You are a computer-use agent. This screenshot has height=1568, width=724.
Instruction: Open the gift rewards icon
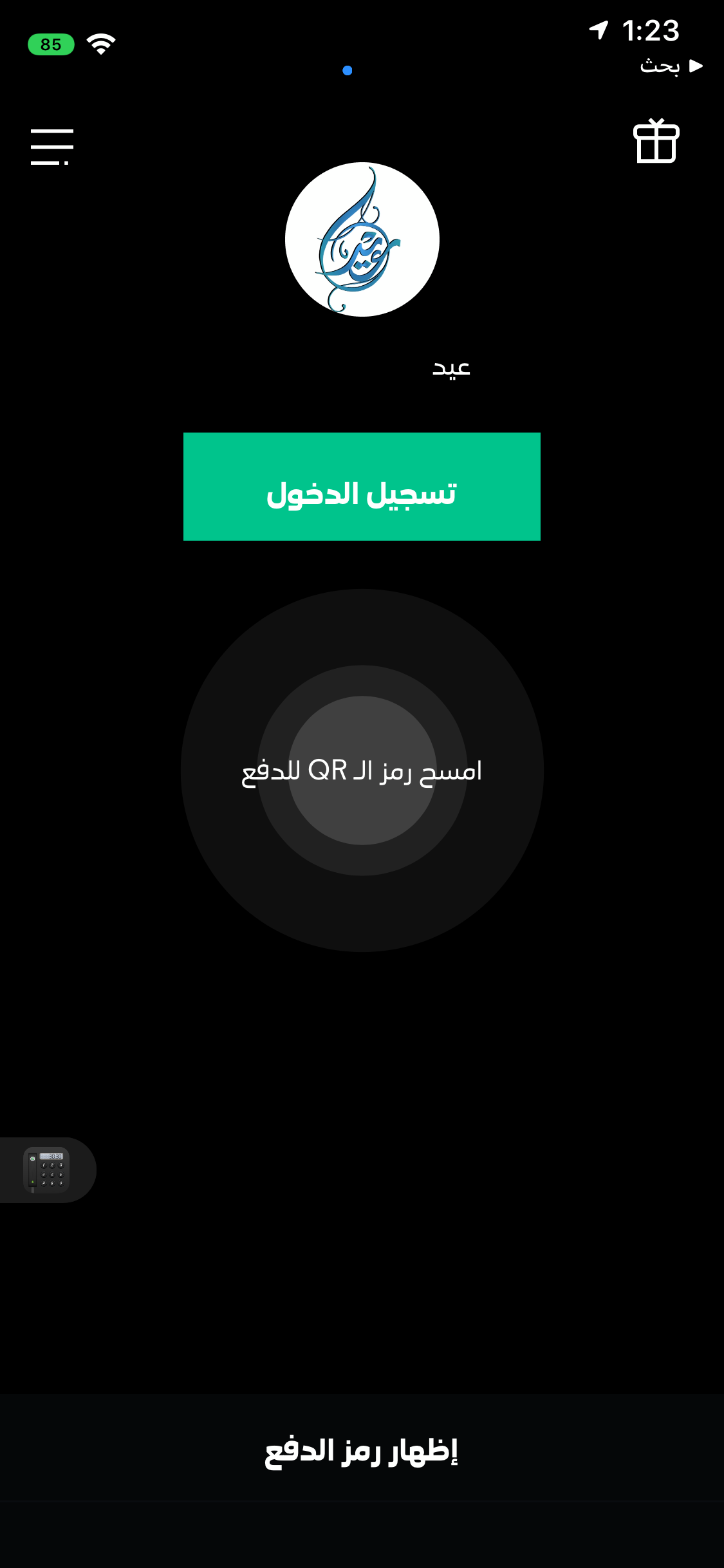656,141
